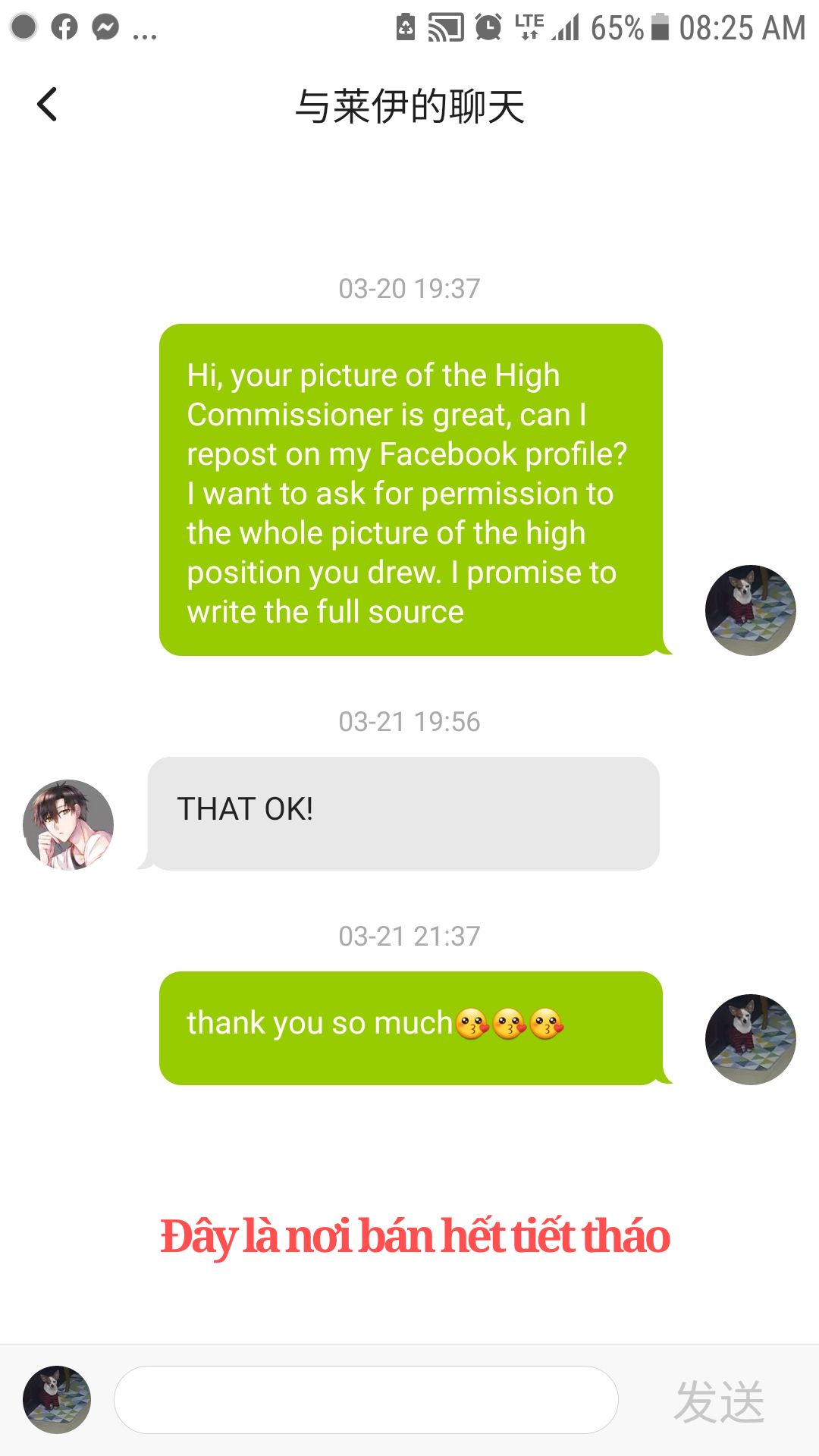This screenshot has width=819, height=1456.
Task: Open the profile of the THAT OK! sender
Action: click(x=68, y=824)
